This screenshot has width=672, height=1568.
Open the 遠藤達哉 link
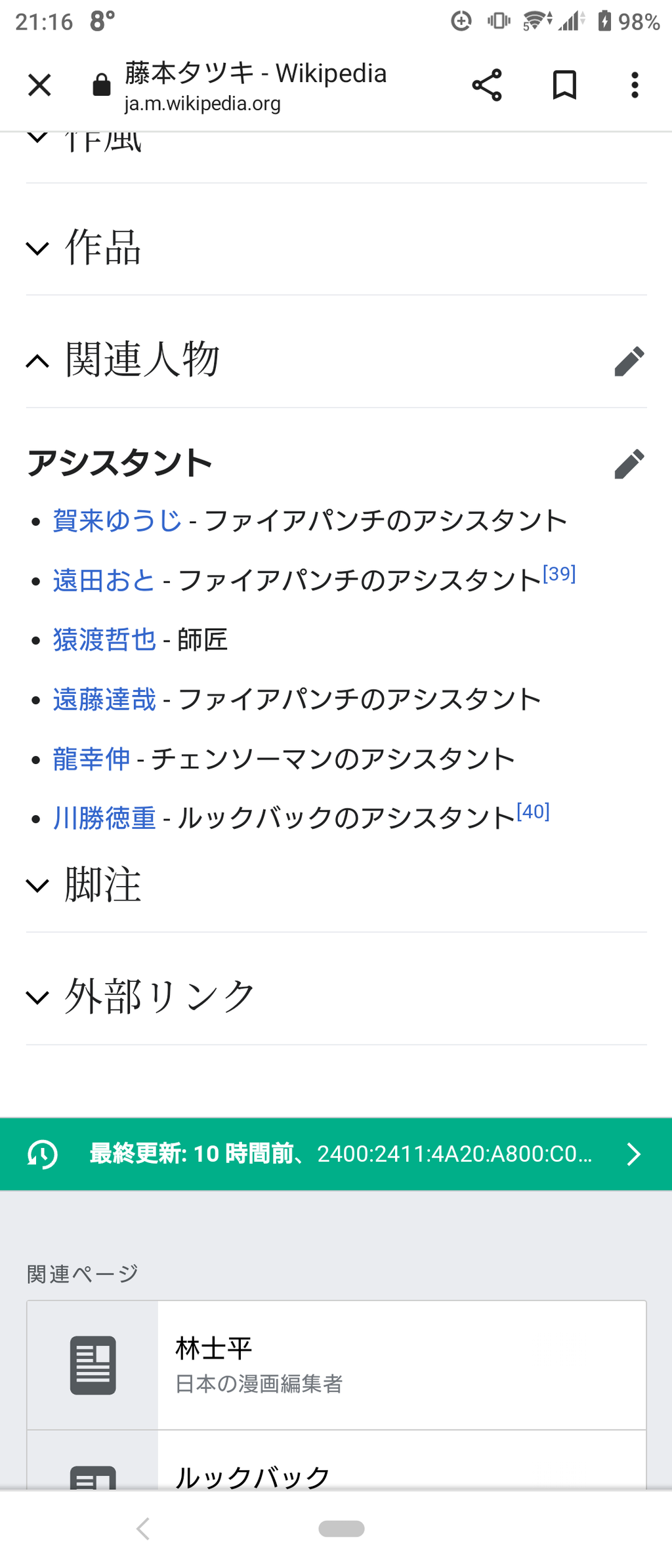click(104, 700)
